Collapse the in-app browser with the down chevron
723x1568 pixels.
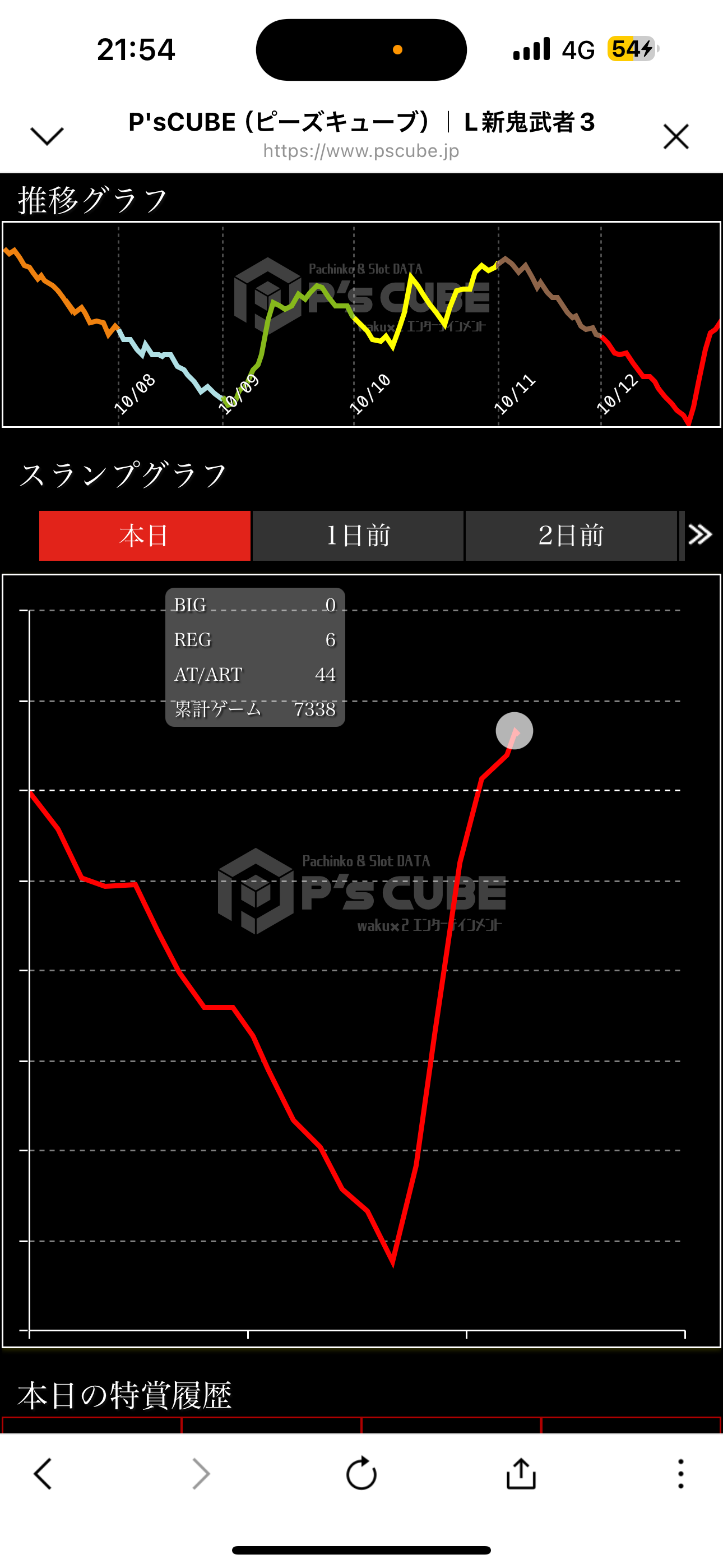click(47, 136)
